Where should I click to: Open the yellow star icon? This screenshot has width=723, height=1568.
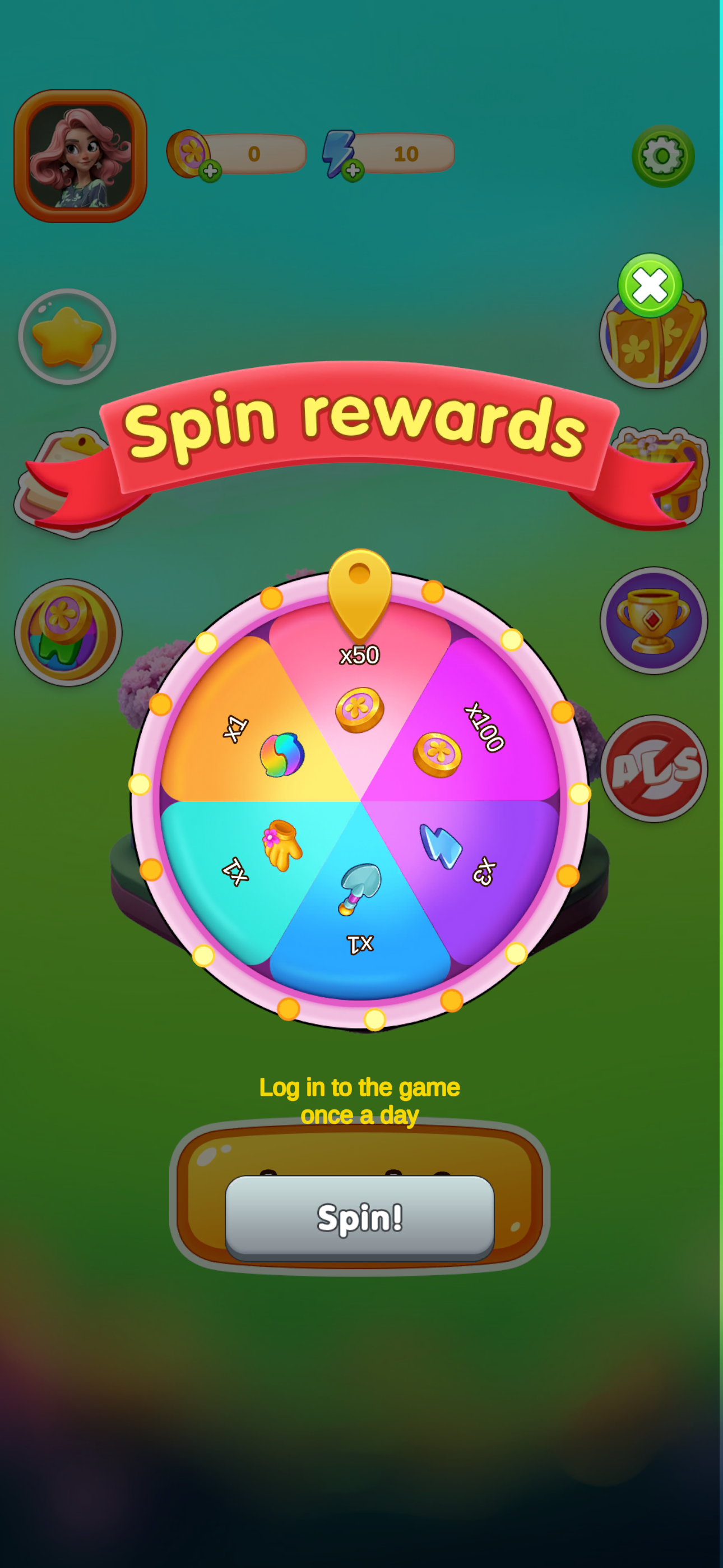point(67,336)
